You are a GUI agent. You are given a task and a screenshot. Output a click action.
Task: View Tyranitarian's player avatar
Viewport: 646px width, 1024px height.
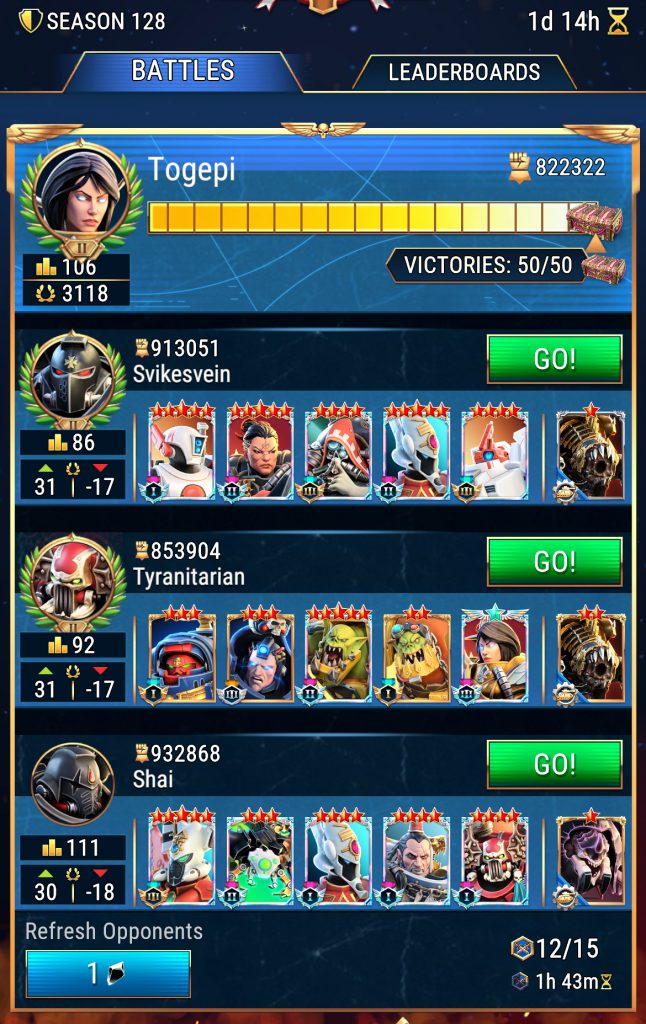point(72,583)
